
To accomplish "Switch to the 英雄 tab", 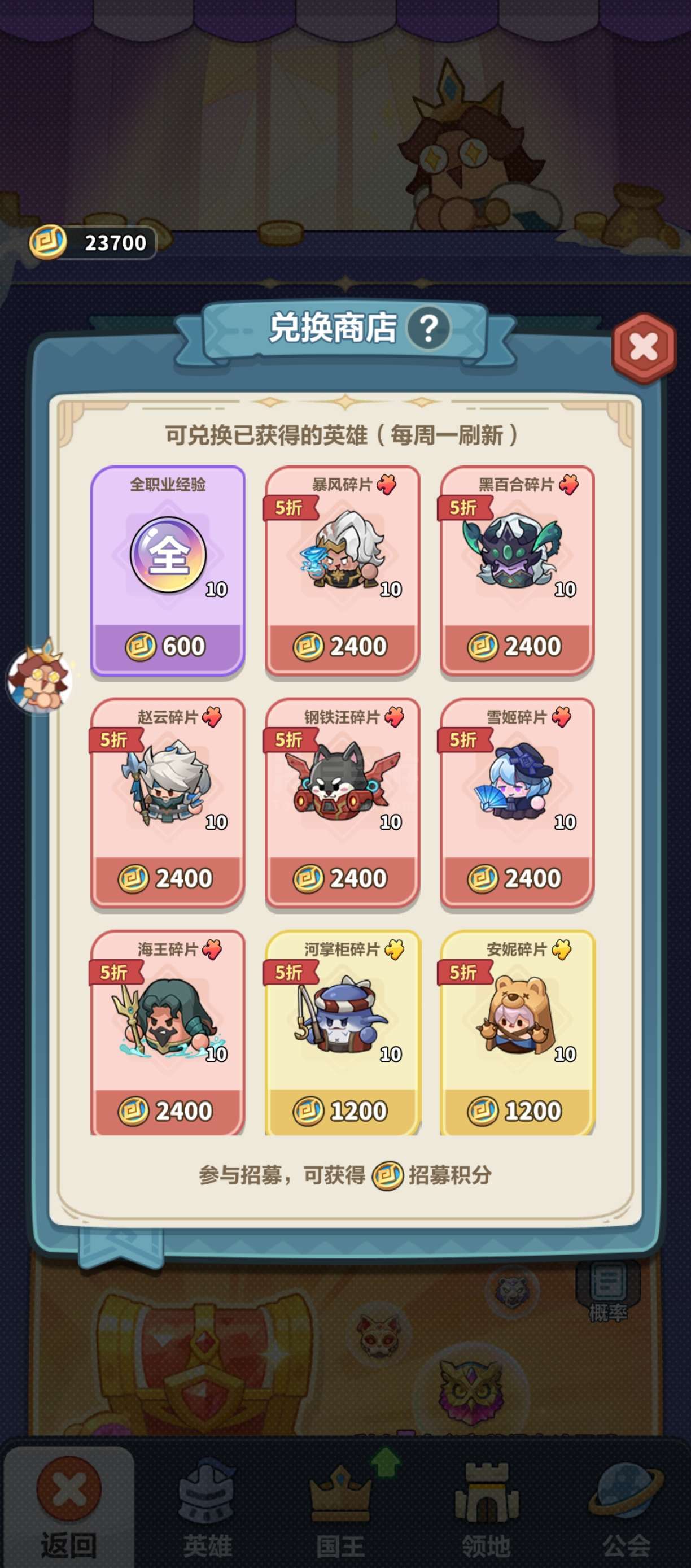I will coord(207,1507).
